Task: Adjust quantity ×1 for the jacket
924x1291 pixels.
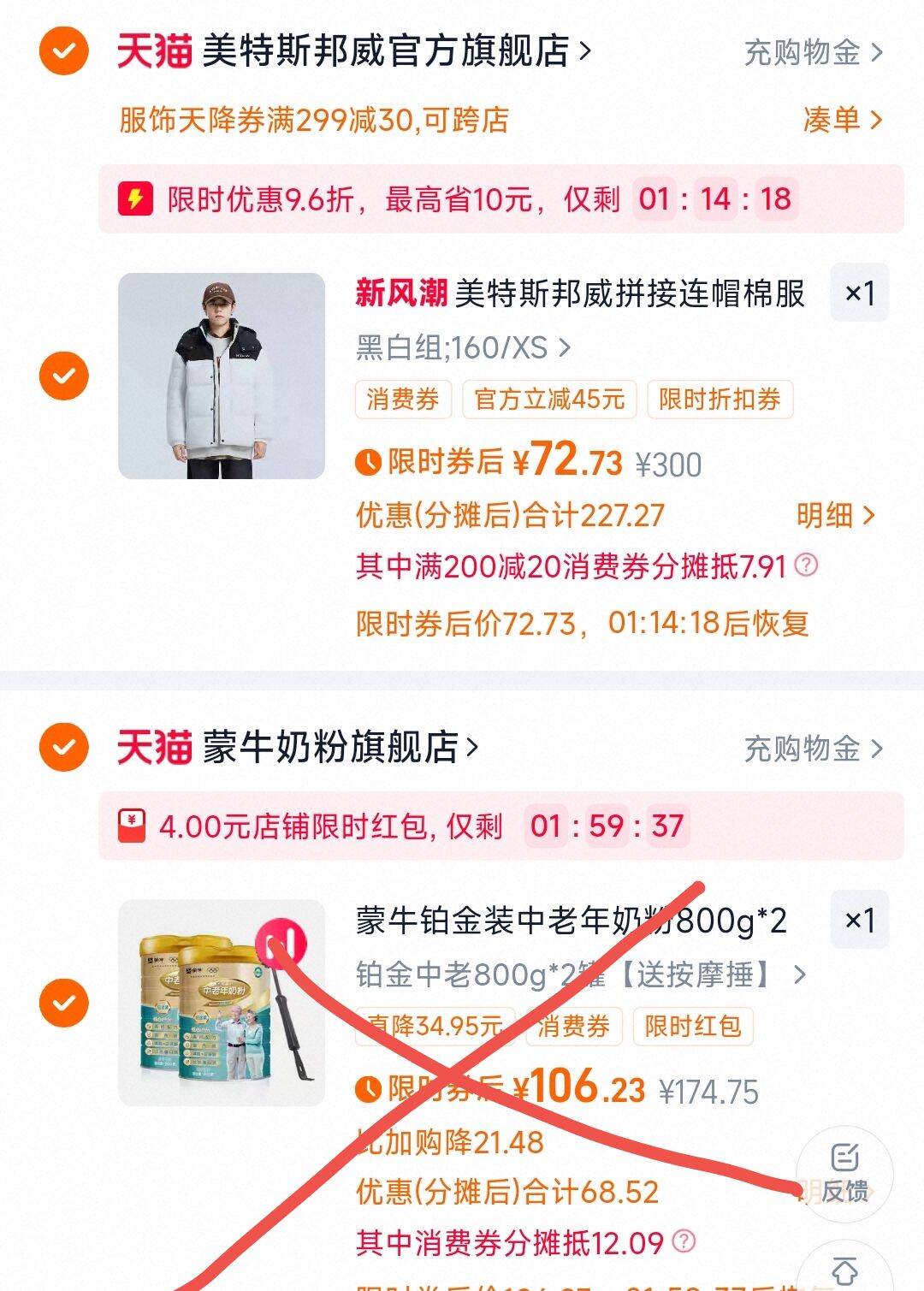Action: pos(860,293)
